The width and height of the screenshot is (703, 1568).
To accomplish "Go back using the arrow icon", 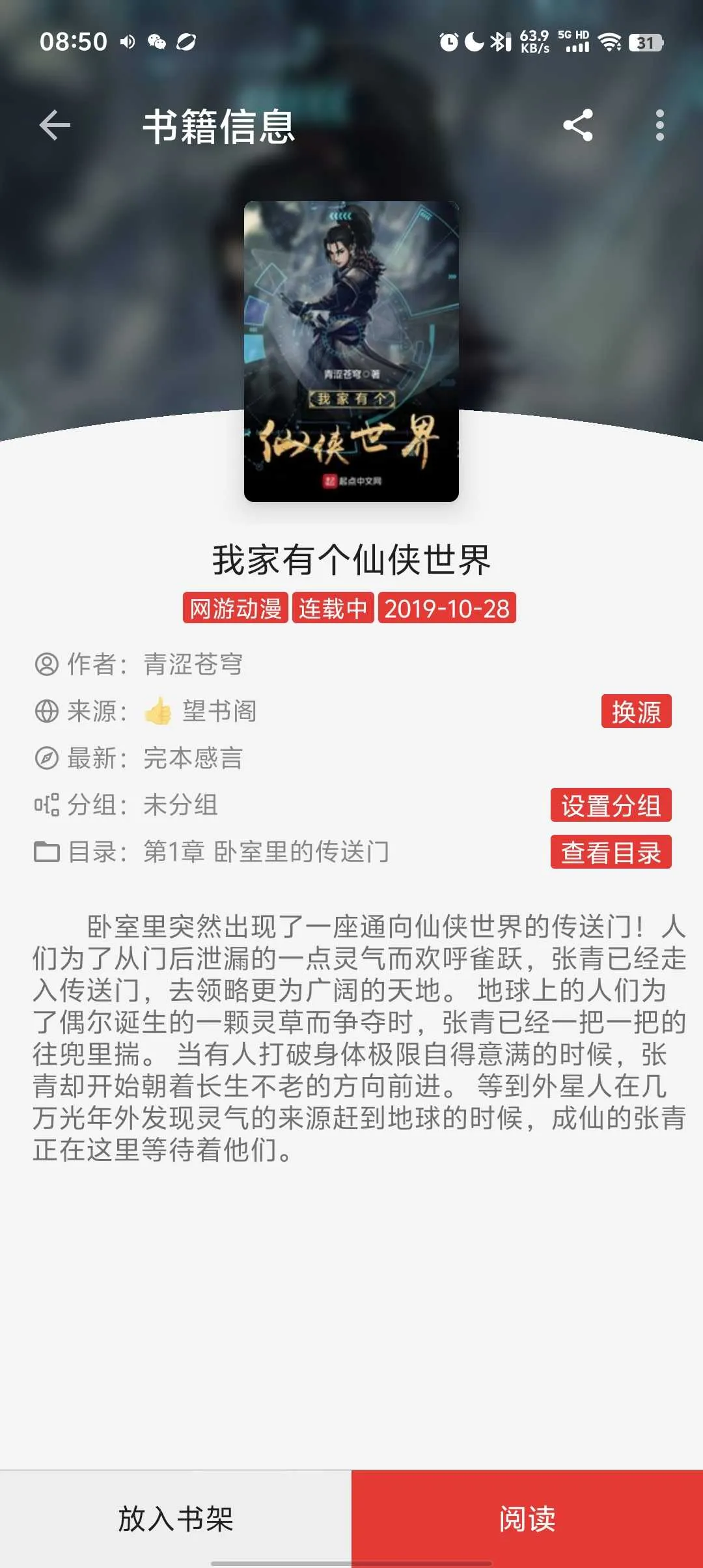I will point(55,125).
